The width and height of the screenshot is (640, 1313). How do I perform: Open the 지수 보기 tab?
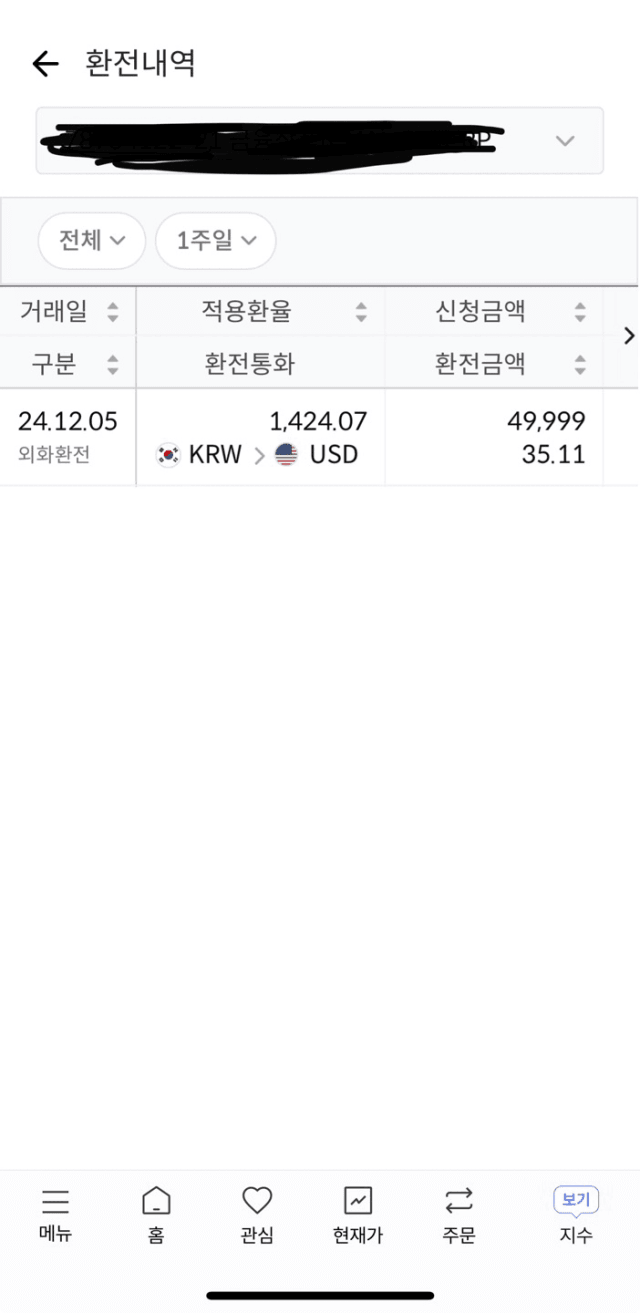[576, 1215]
